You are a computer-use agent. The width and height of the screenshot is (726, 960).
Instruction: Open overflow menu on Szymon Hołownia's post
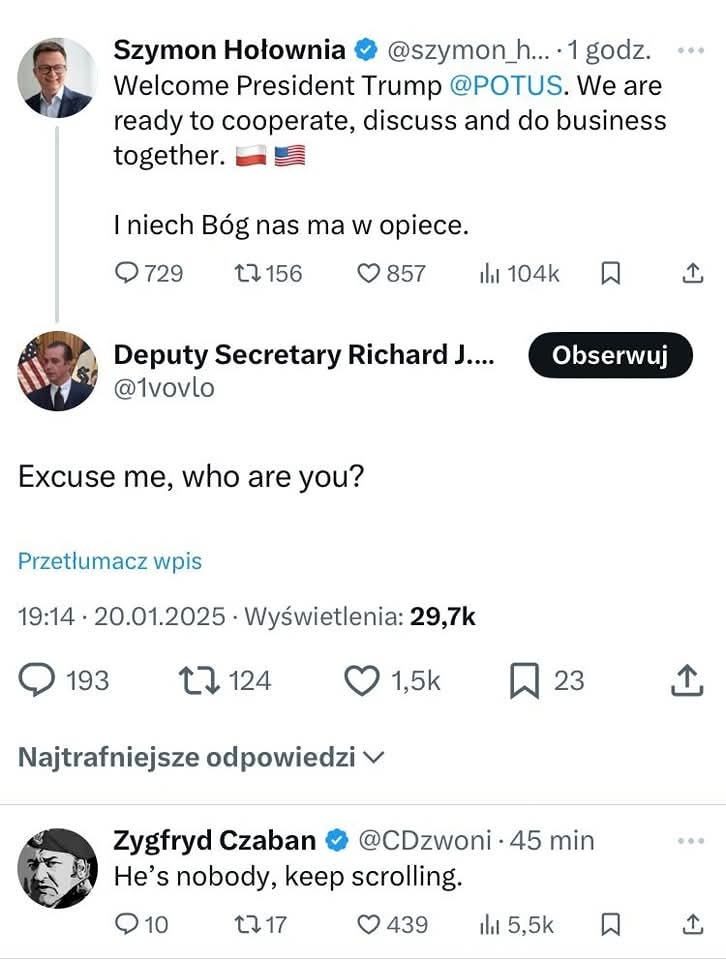pyautogui.click(x=691, y=50)
